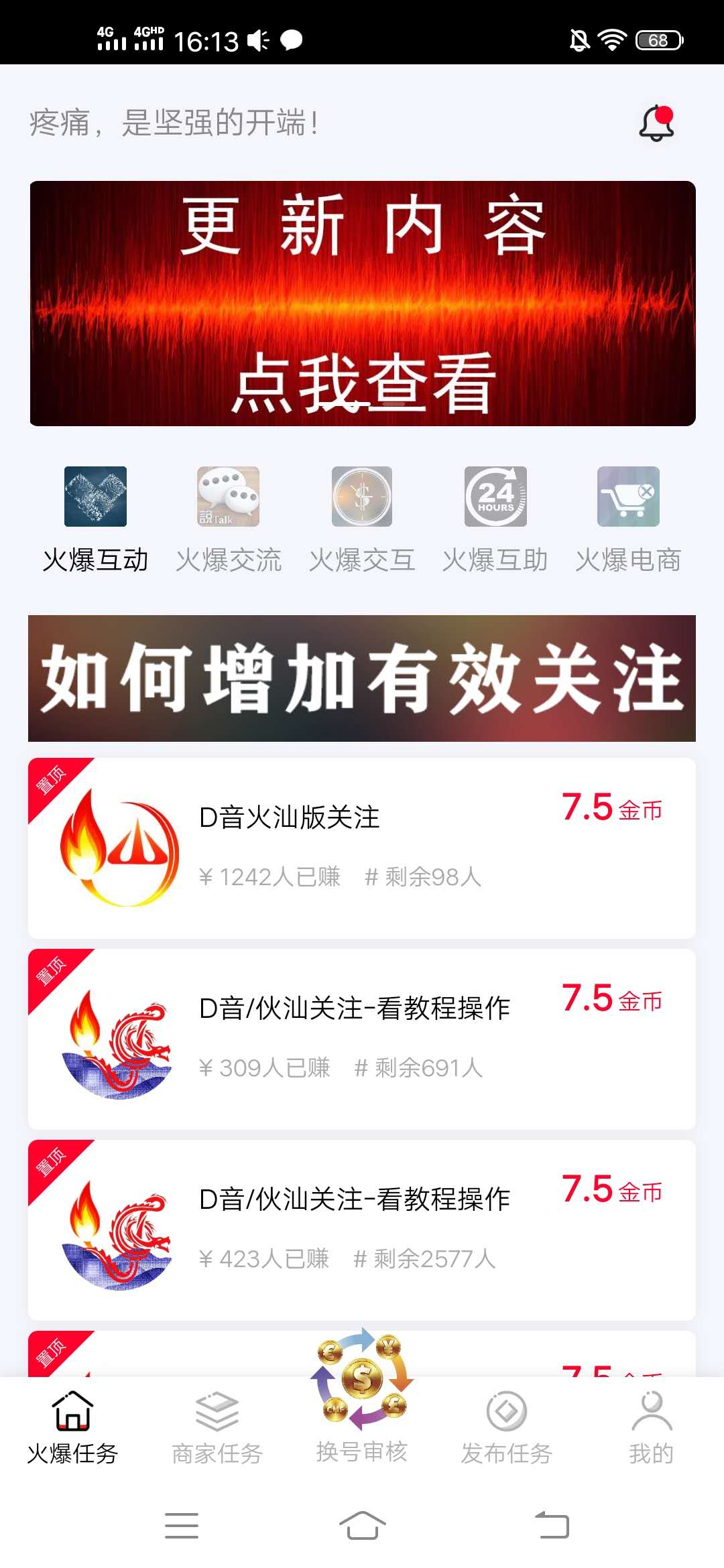Open the task with 剩余2577人
724x1568 pixels.
pos(362,1230)
